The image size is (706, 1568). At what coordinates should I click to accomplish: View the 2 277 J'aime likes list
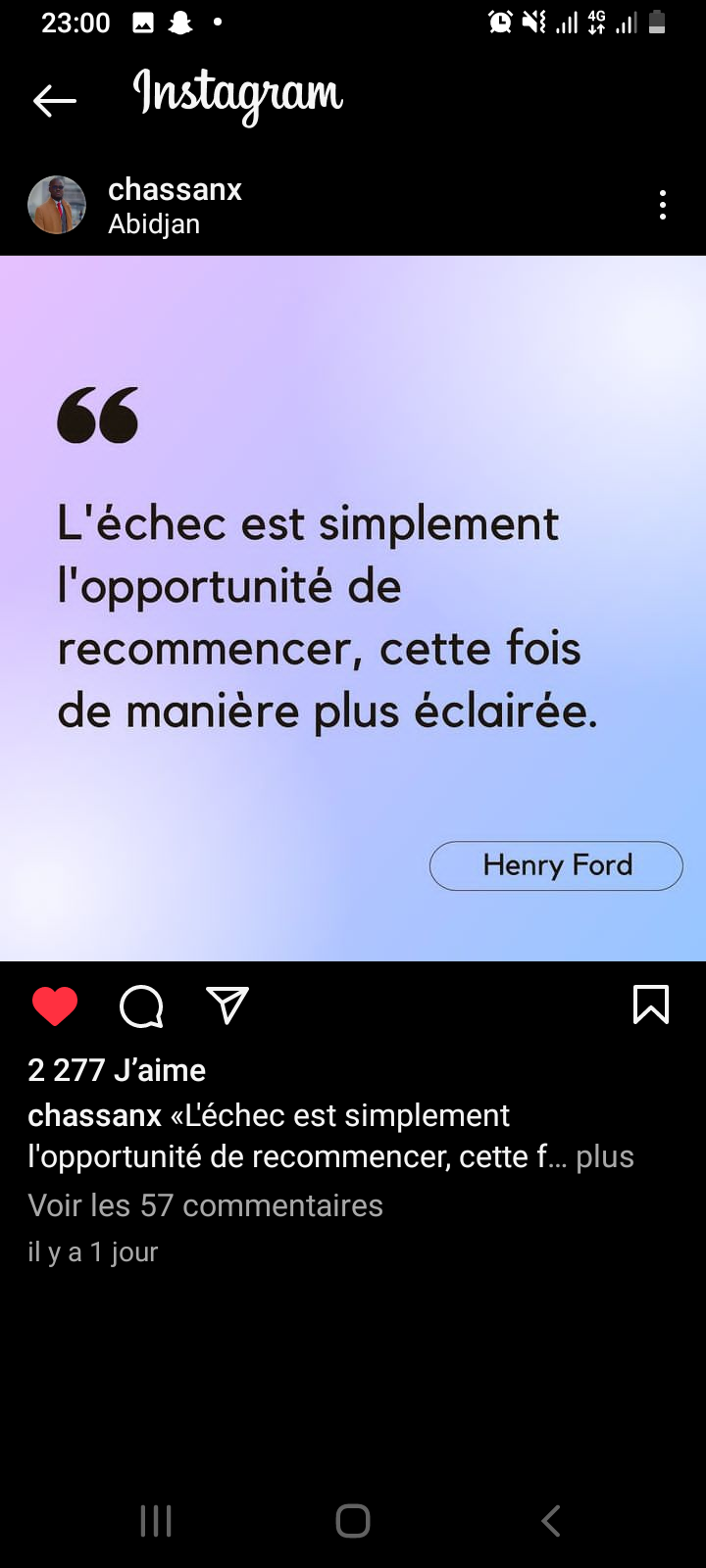[x=117, y=1070]
